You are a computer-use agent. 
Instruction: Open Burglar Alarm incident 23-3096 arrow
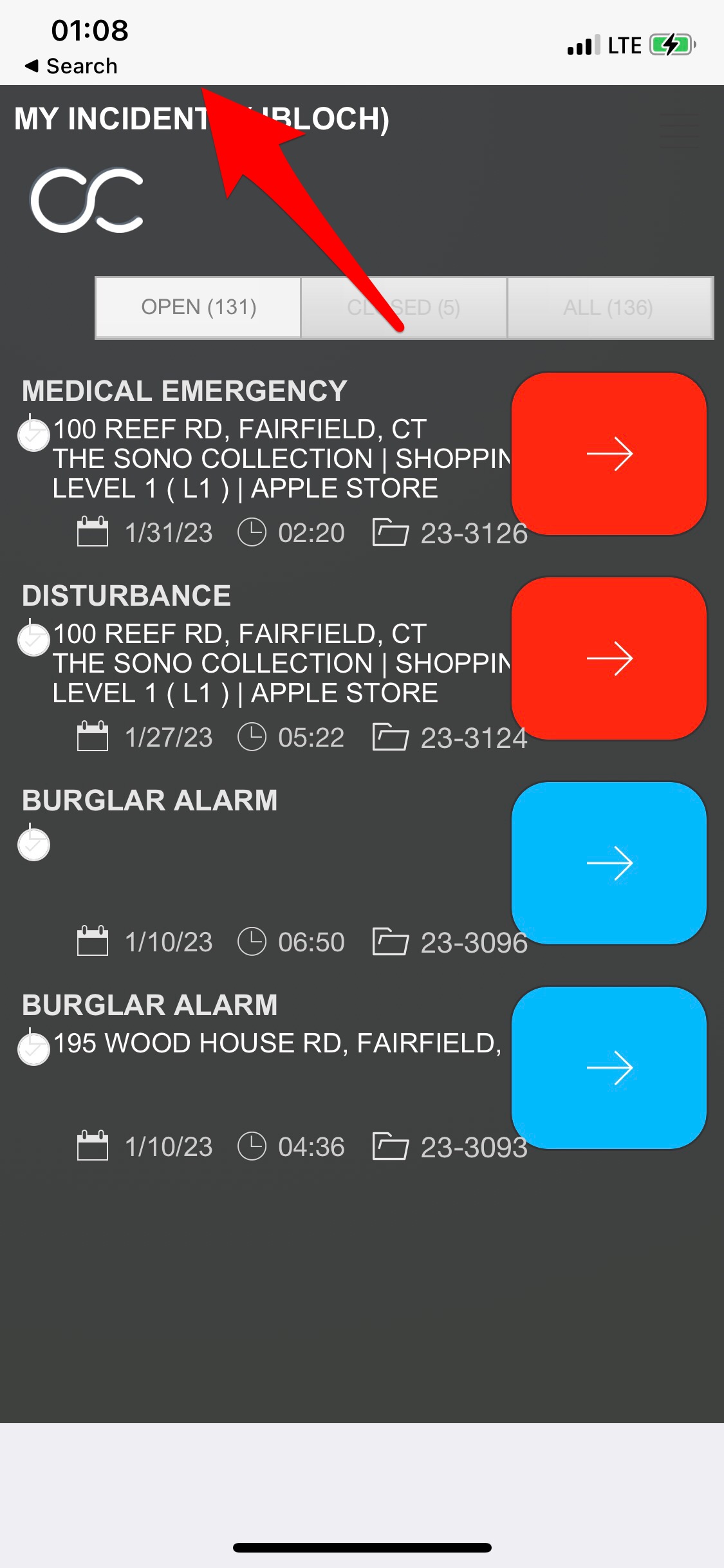tap(609, 863)
